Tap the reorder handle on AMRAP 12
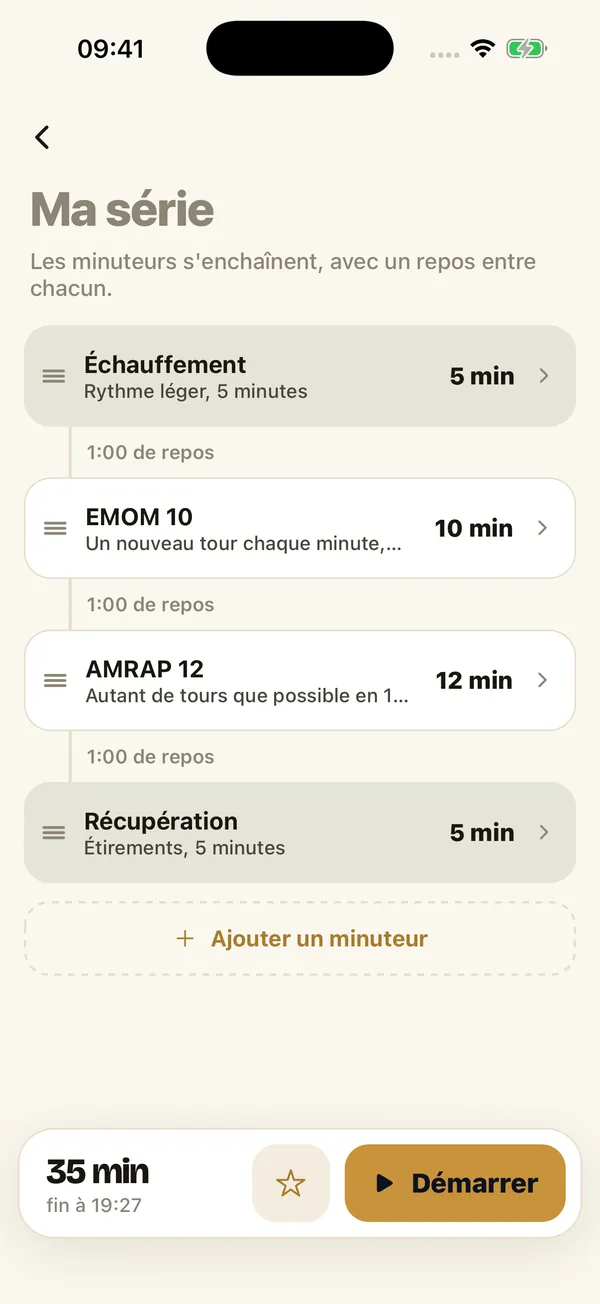The height and width of the screenshot is (1304, 600). (x=55, y=680)
